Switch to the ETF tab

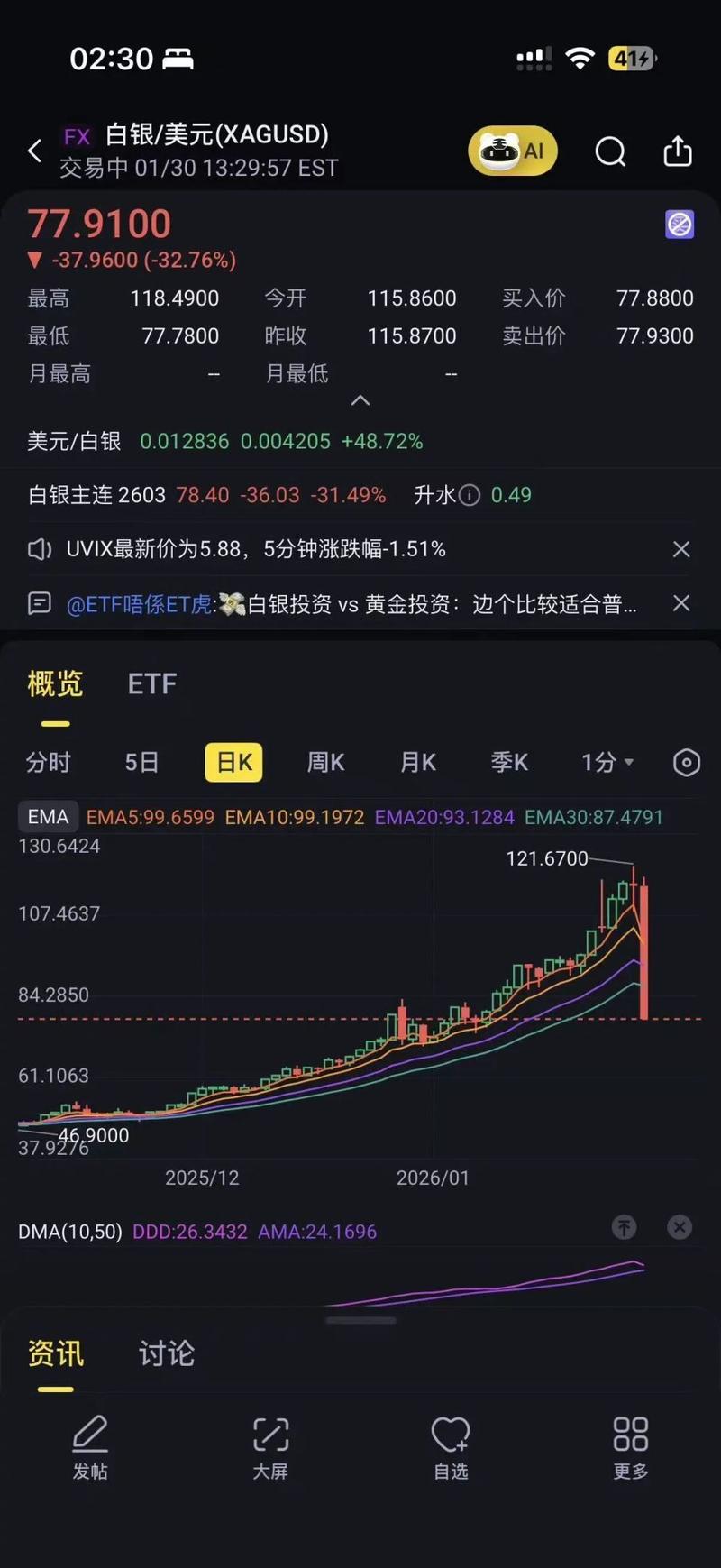[x=151, y=683]
